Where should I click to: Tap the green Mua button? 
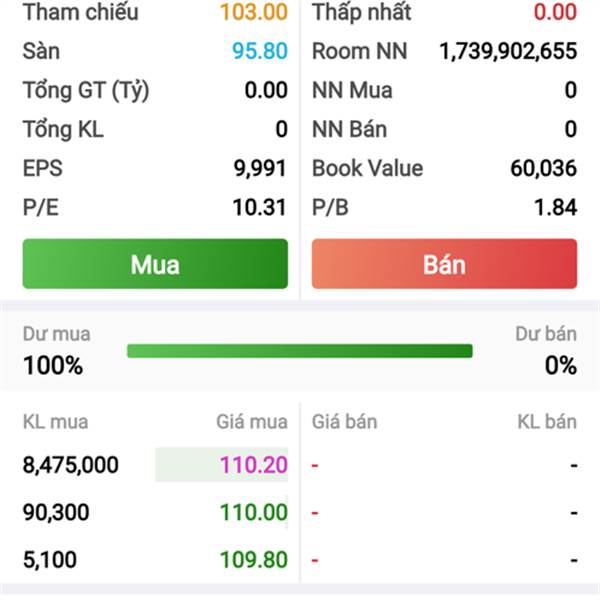pyautogui.click(x=155, y=264)
